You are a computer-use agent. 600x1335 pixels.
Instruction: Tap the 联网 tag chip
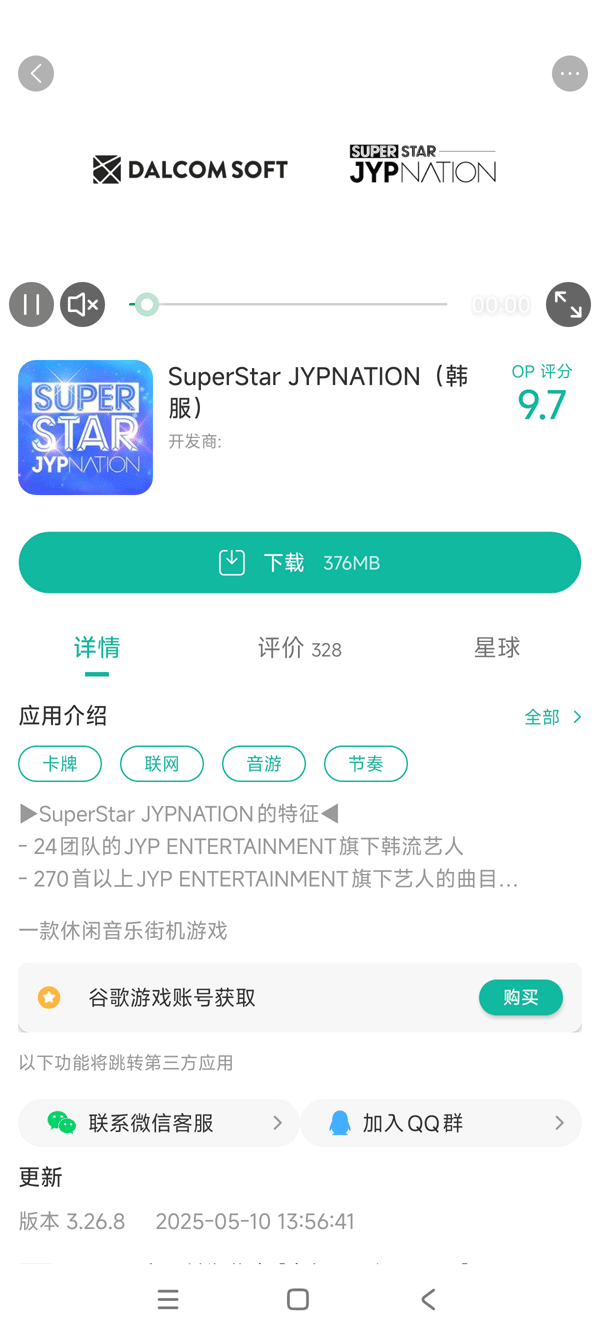click(162, 764)
